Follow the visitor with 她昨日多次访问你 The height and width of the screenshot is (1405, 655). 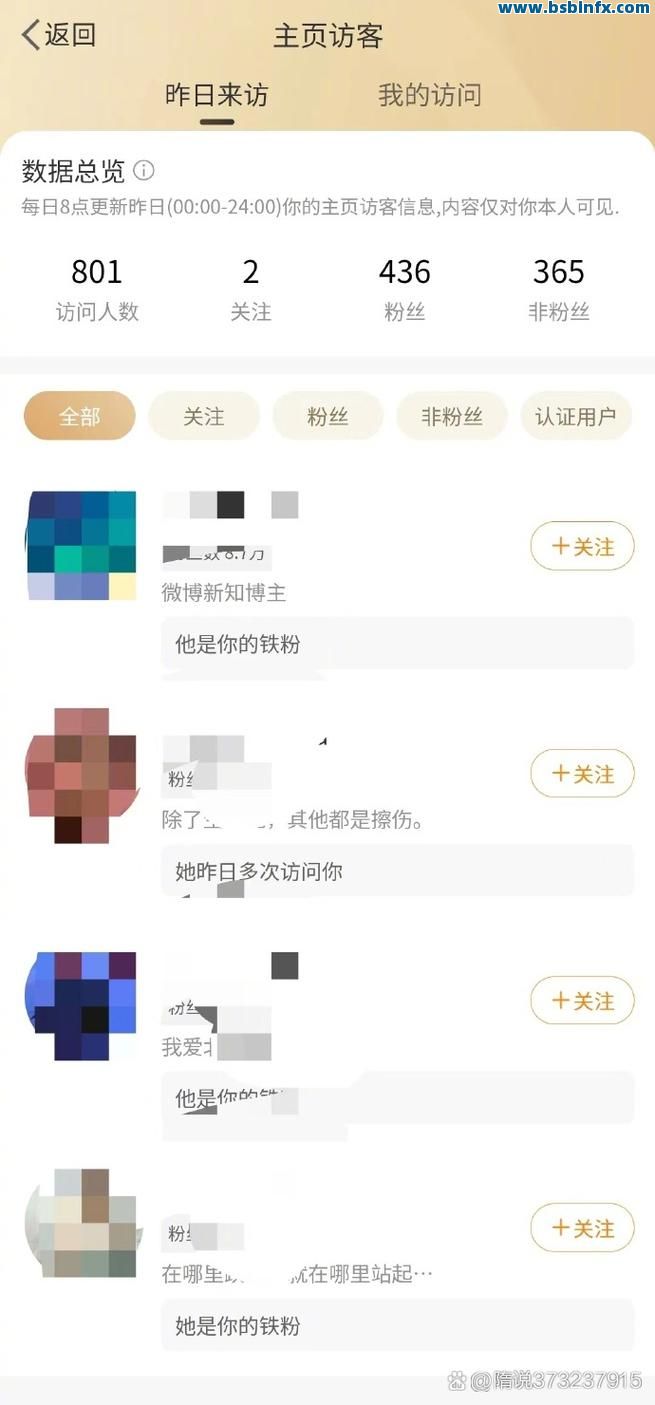tap(582, 773)
